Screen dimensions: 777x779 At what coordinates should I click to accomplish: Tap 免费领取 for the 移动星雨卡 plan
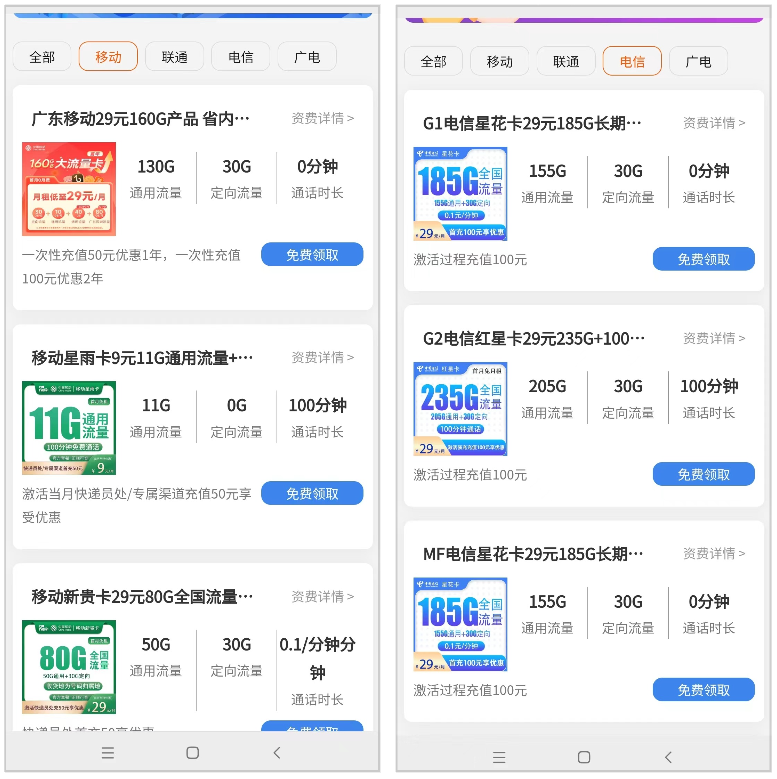click(x=312, y=493)
